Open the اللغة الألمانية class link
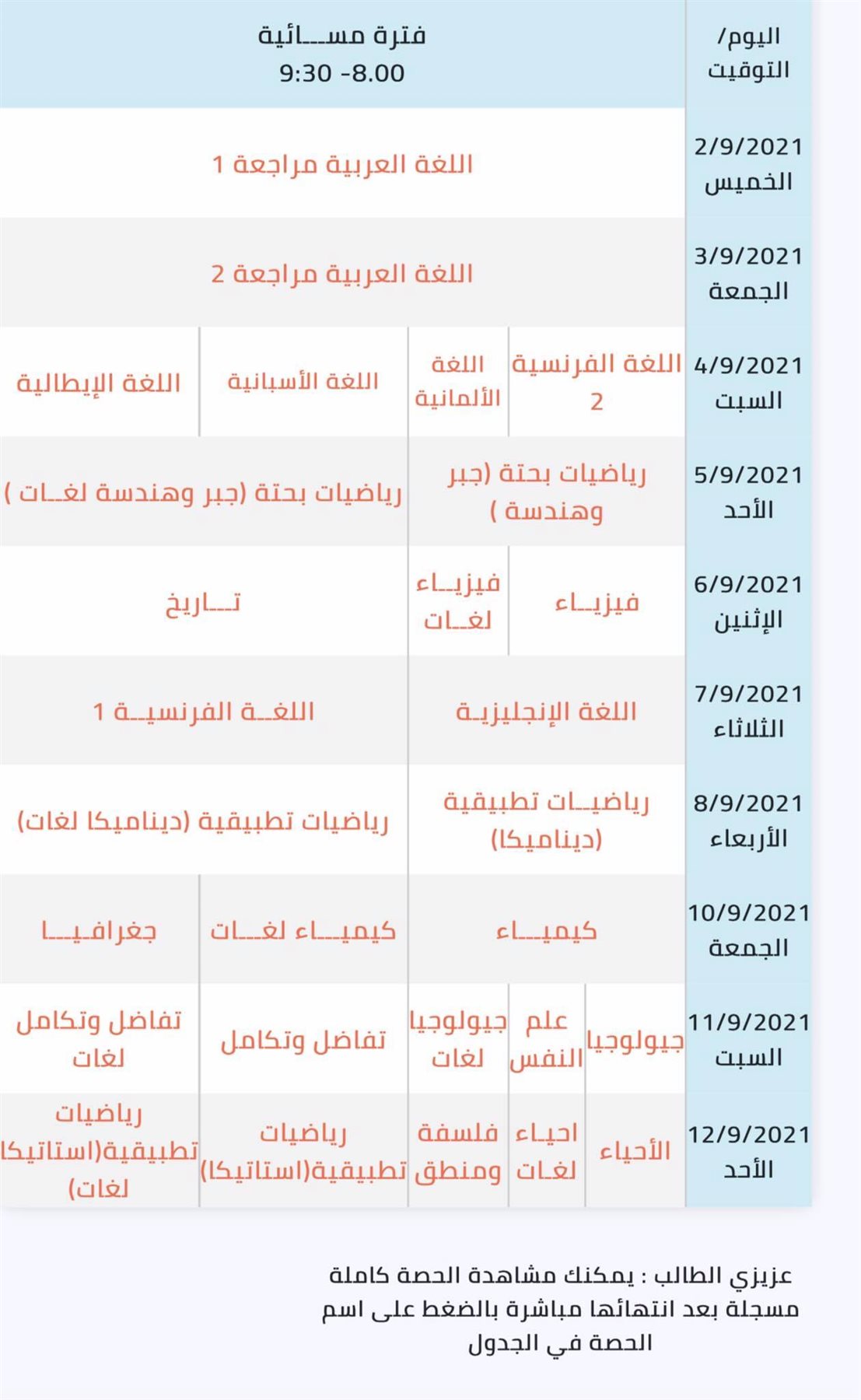Viewport: 861px width, 1400px height. click(457, 382)
